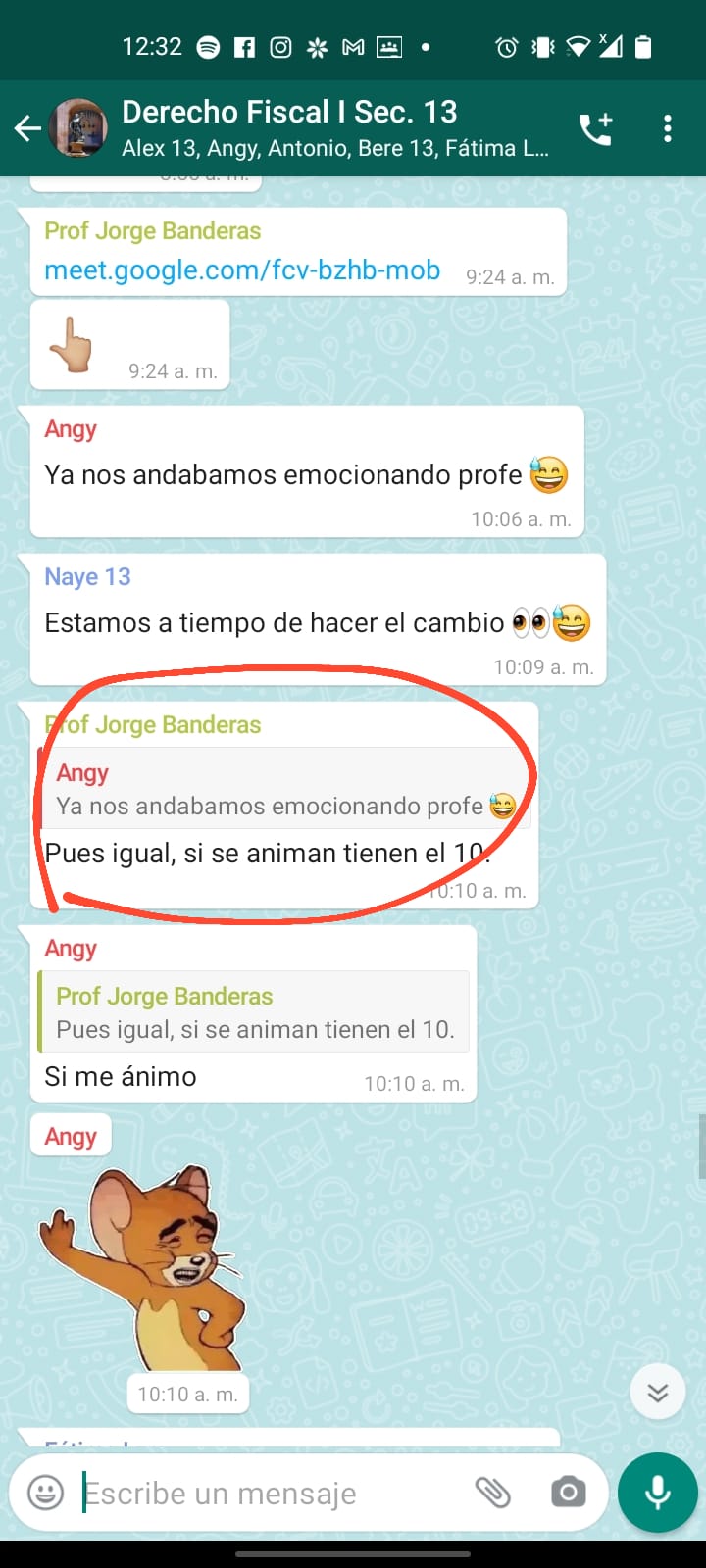Open Derecho Fiscal I Sec. 13 group info
706x1568 pixels.
[334, 128]
